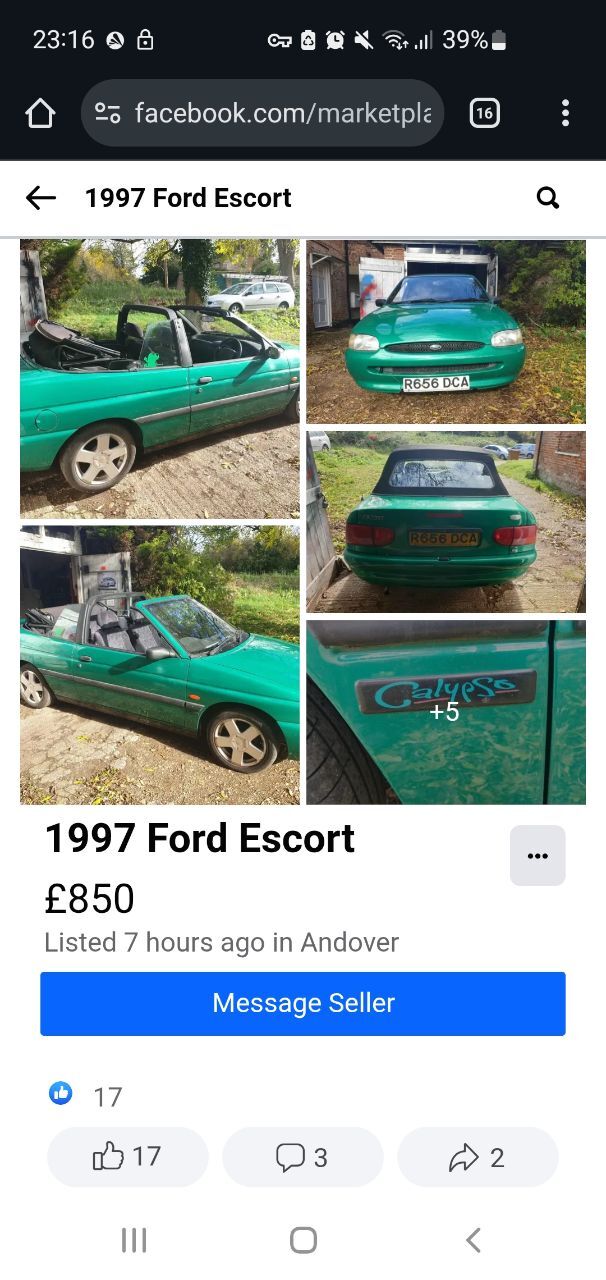Open the +5 more photos tile
Viewport: 606px width, 1280px height.
click(446, 712)
